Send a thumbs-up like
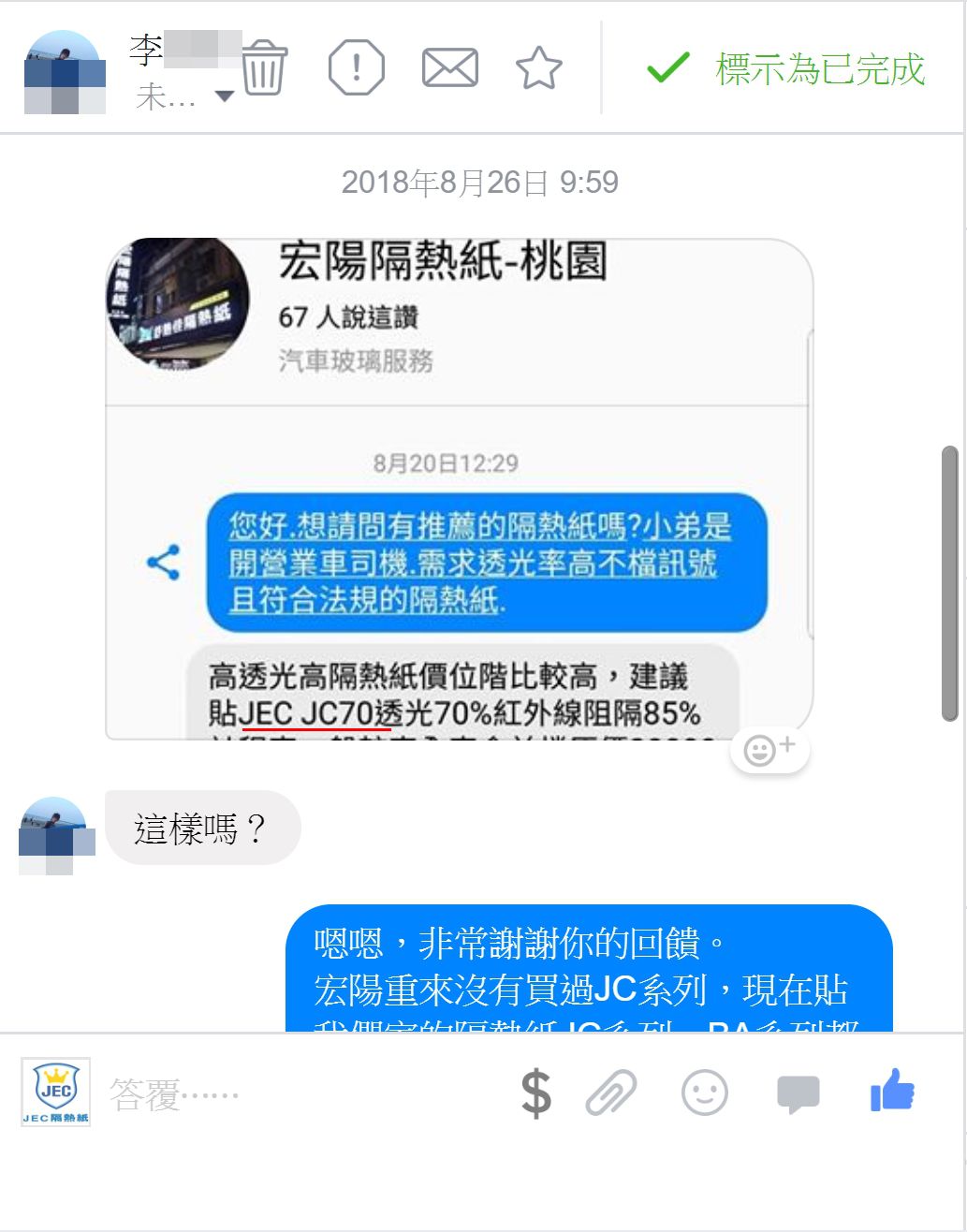The height and width of the screenshot is (1232, 967). coord(892,1092)
